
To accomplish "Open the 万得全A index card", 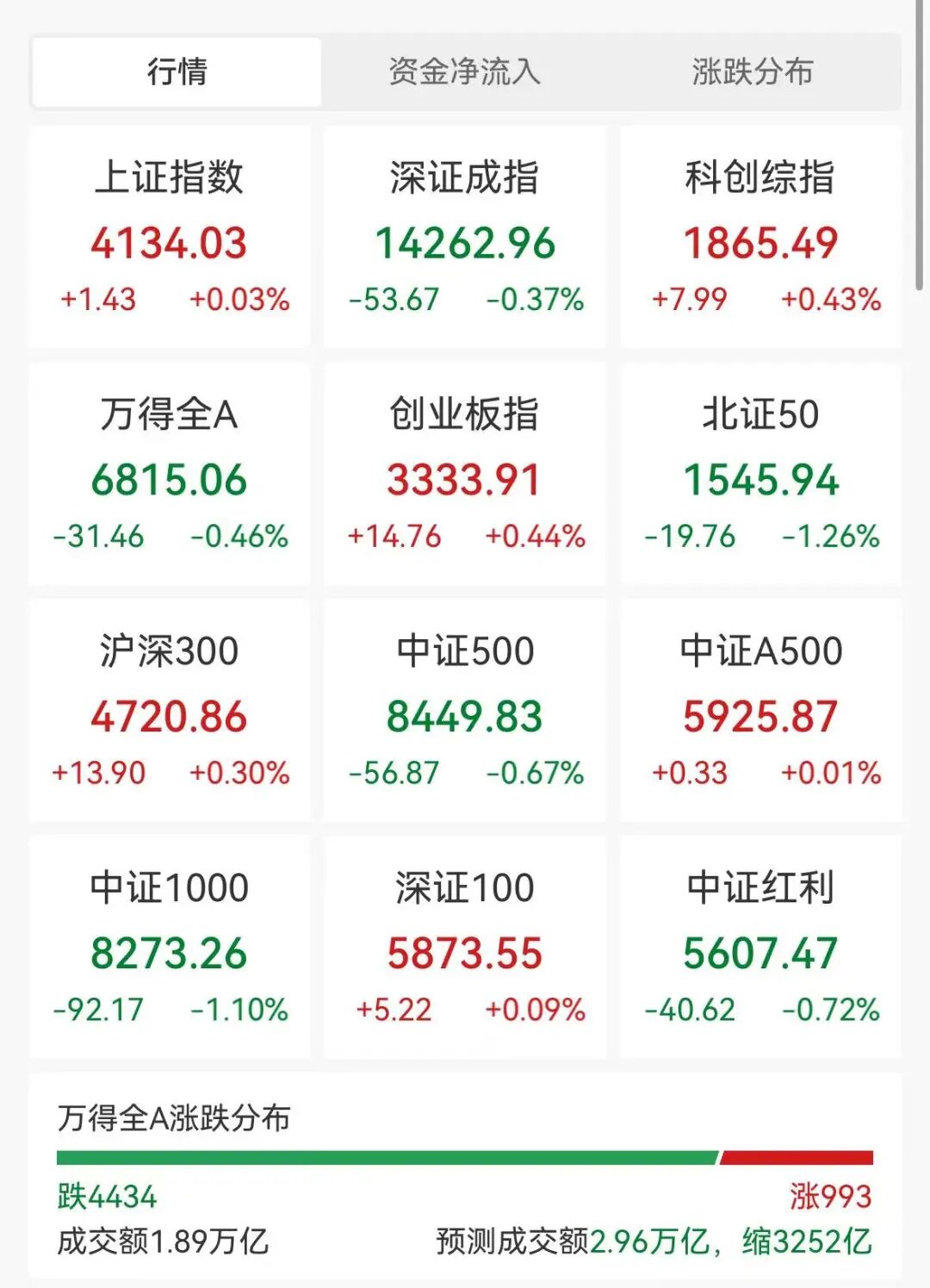I will pos(169,474).
